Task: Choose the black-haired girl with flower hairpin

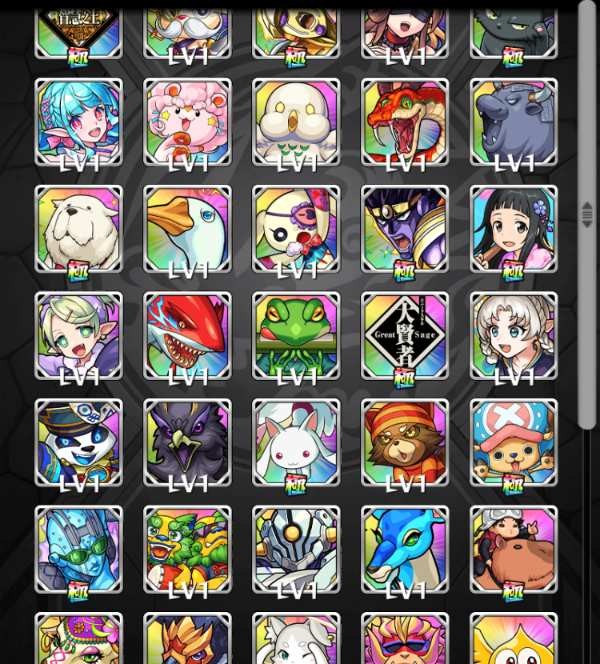Action: click(x=514, y=229)
